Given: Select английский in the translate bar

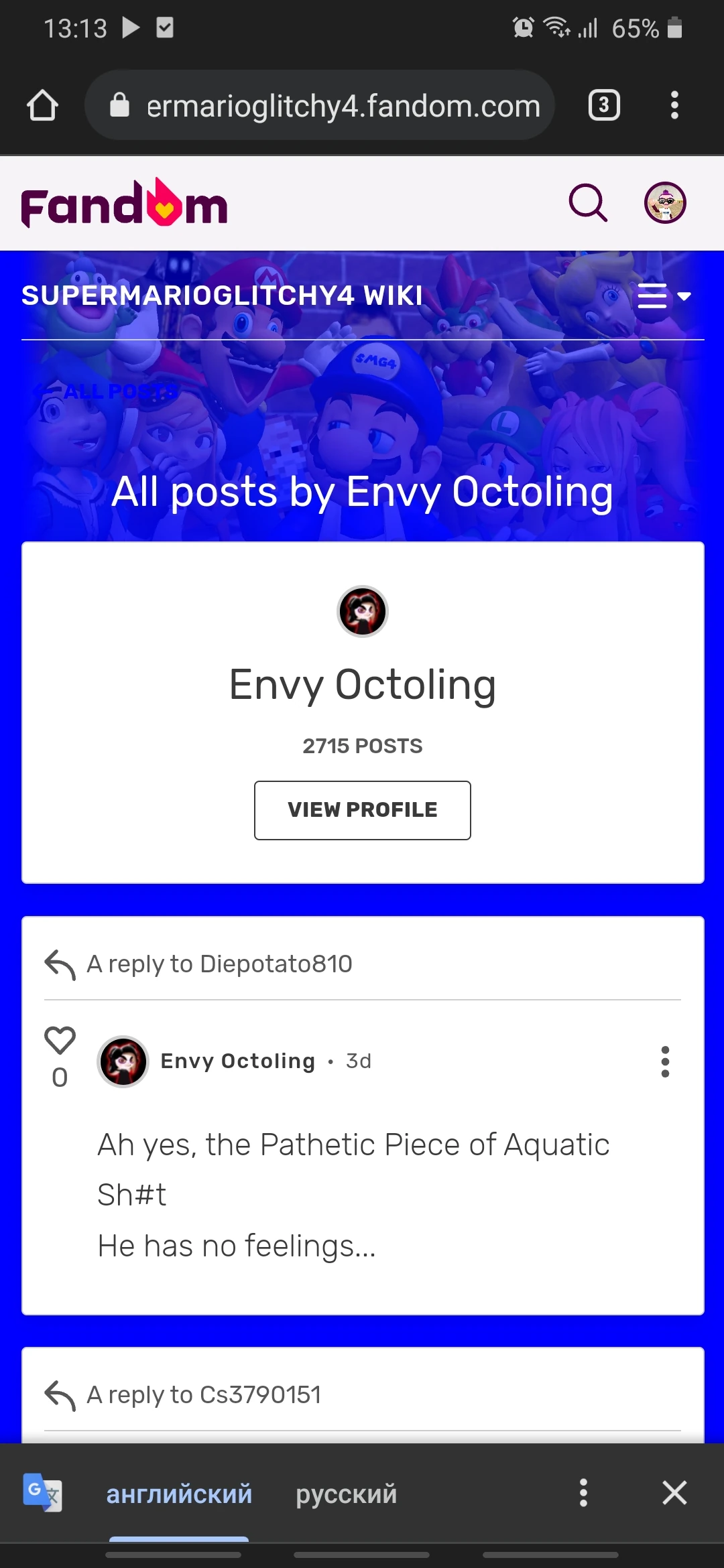Looking at the screenshot, I should coord(179,1494).
